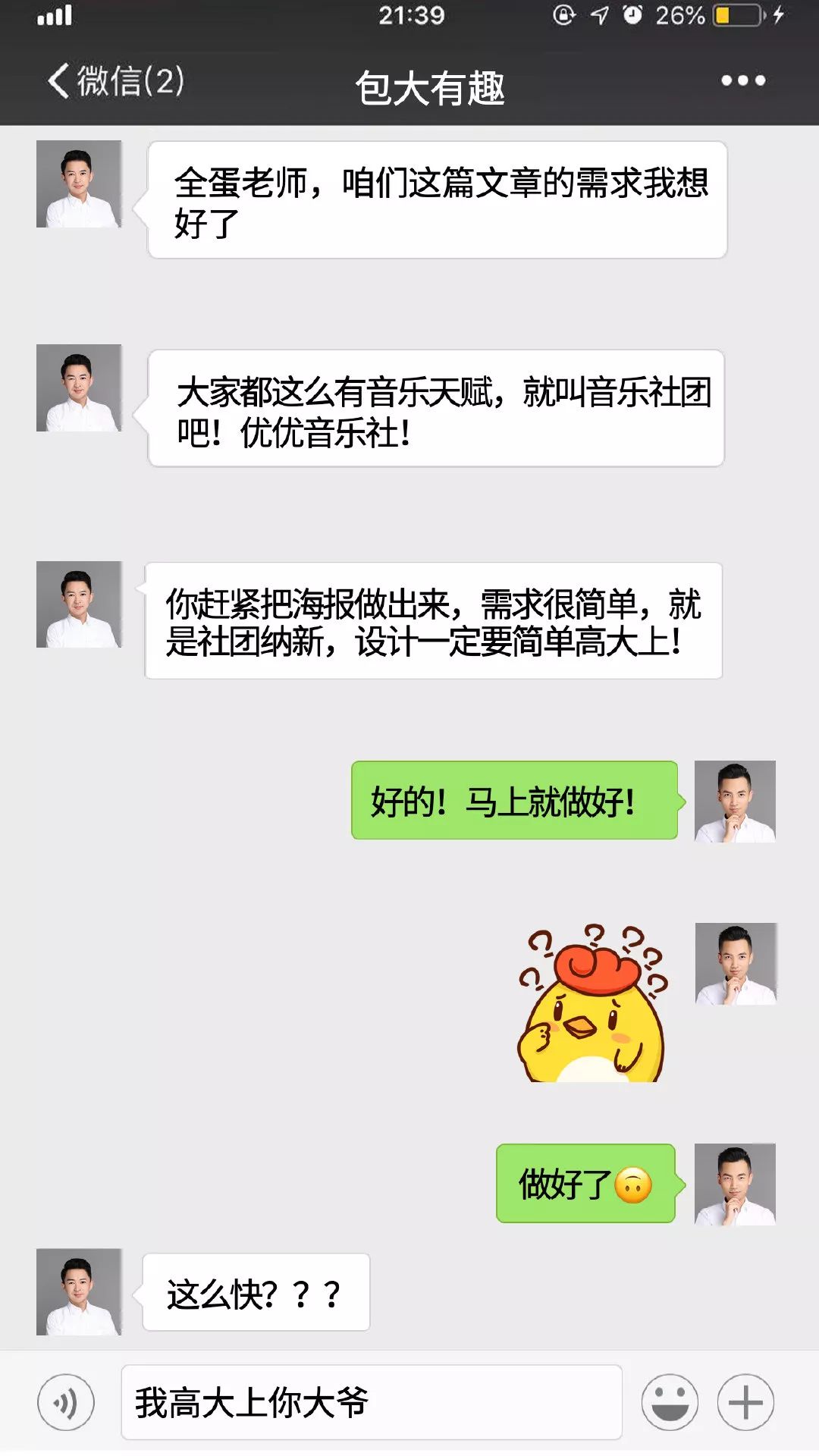Screen dimensions: 819x1456
Task: Open the emoji sticker panel
Action: coord(670,1403)
